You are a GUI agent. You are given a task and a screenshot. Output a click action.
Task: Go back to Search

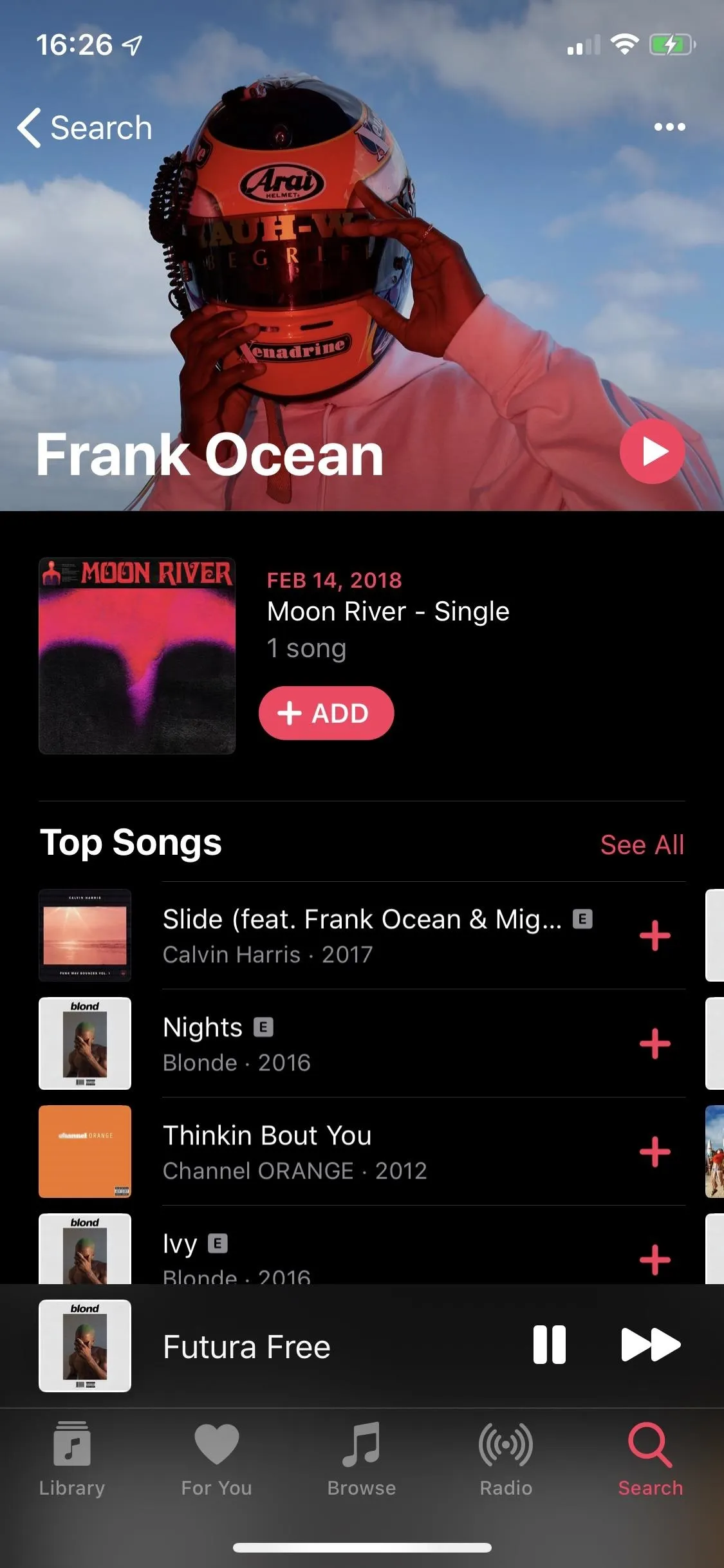tap(85, 127)
